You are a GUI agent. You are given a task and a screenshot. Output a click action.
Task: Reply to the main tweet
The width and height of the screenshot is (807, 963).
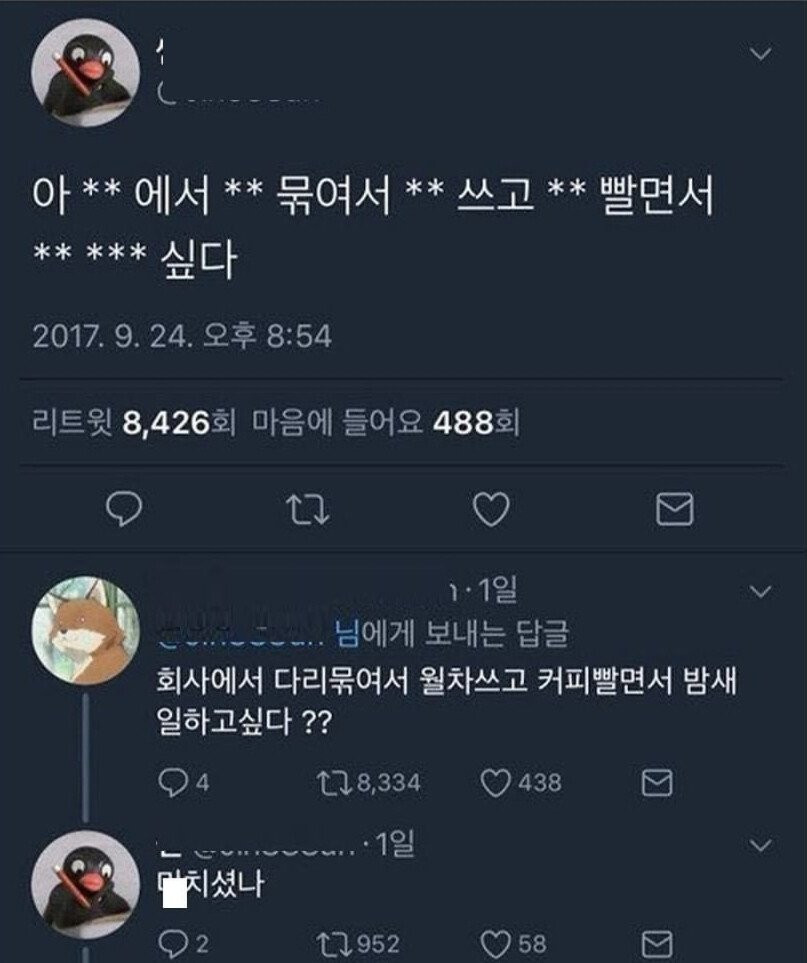pyautogui.click(x=124, y=511)
